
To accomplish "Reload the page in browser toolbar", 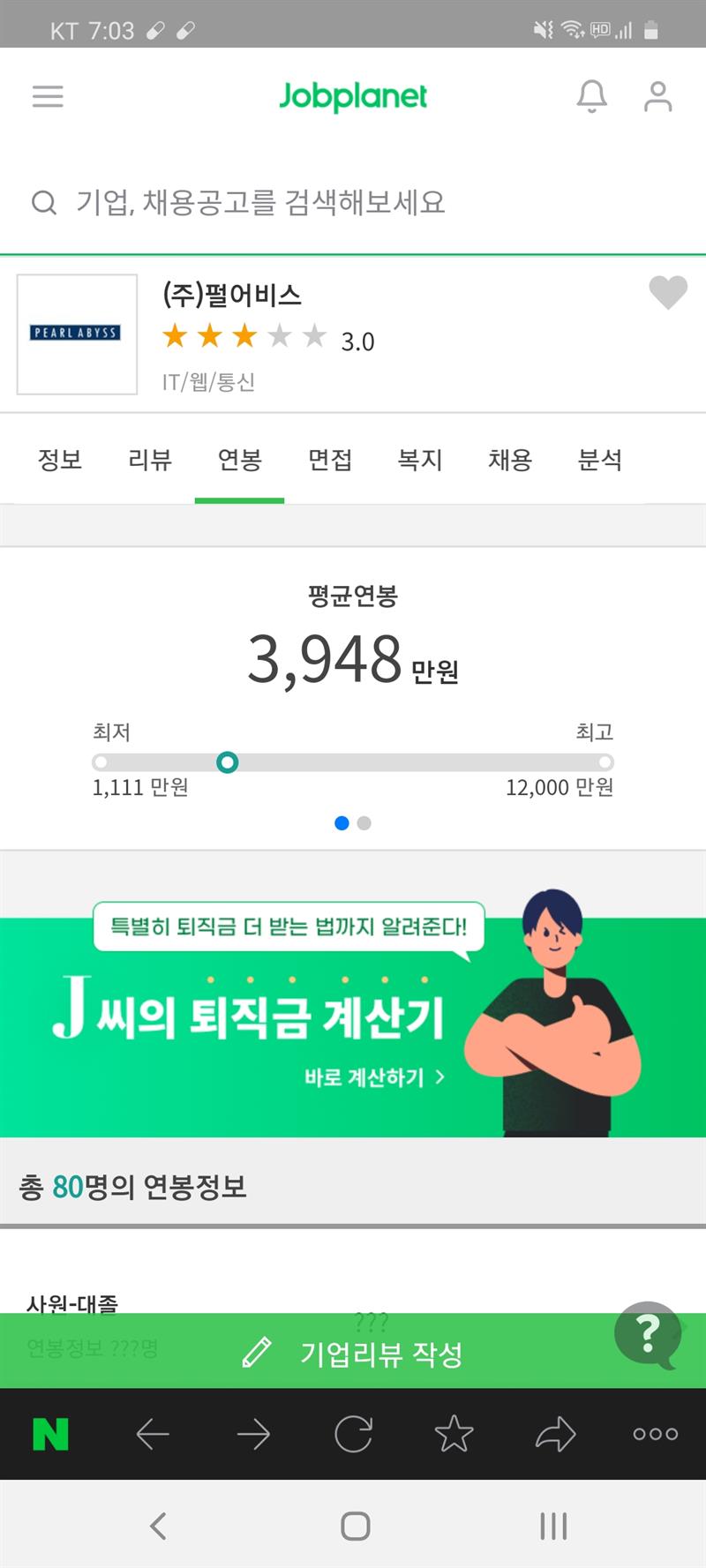I will tap(353, 1434).
